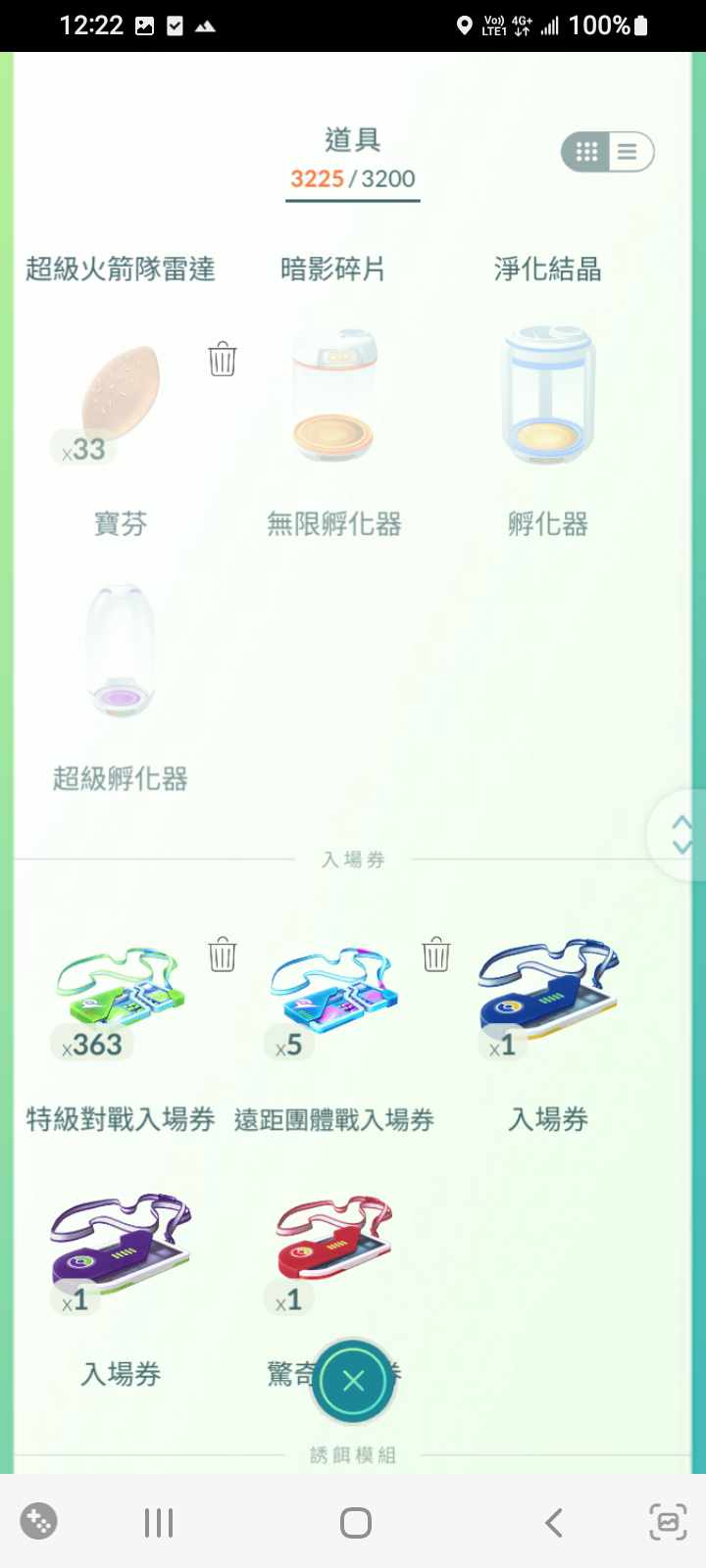Image resolution: width=706 pixels, height=1568 pixels.
Task: Open the 無限孵化器 item
Action: coord(334,397)
